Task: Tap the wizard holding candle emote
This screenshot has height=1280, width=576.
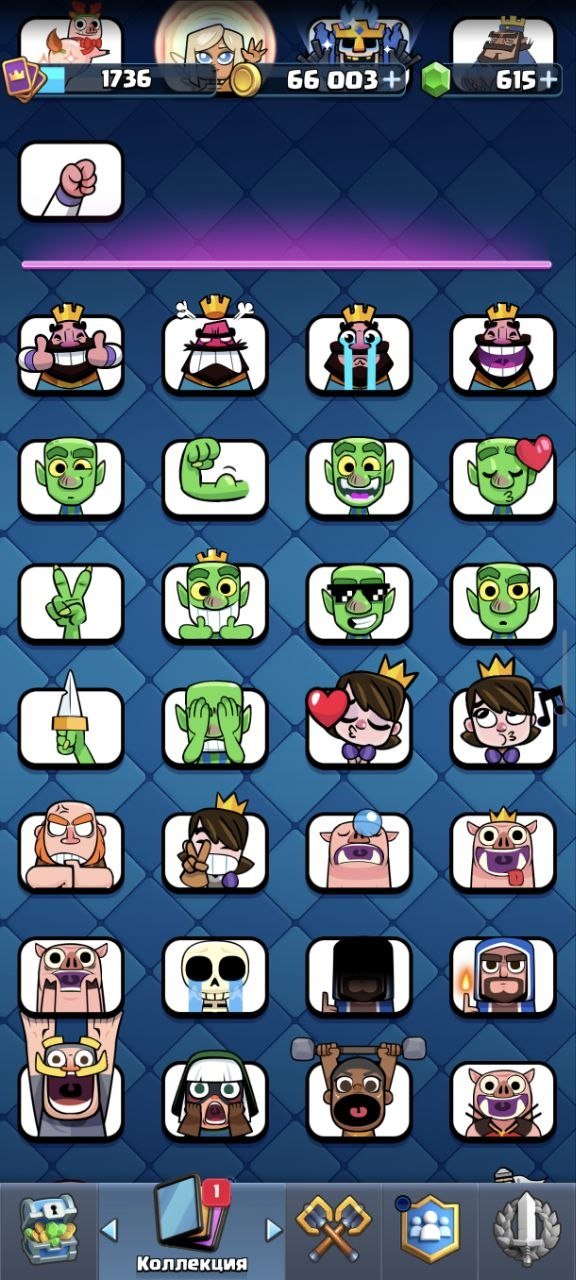Action: (503, 975)
